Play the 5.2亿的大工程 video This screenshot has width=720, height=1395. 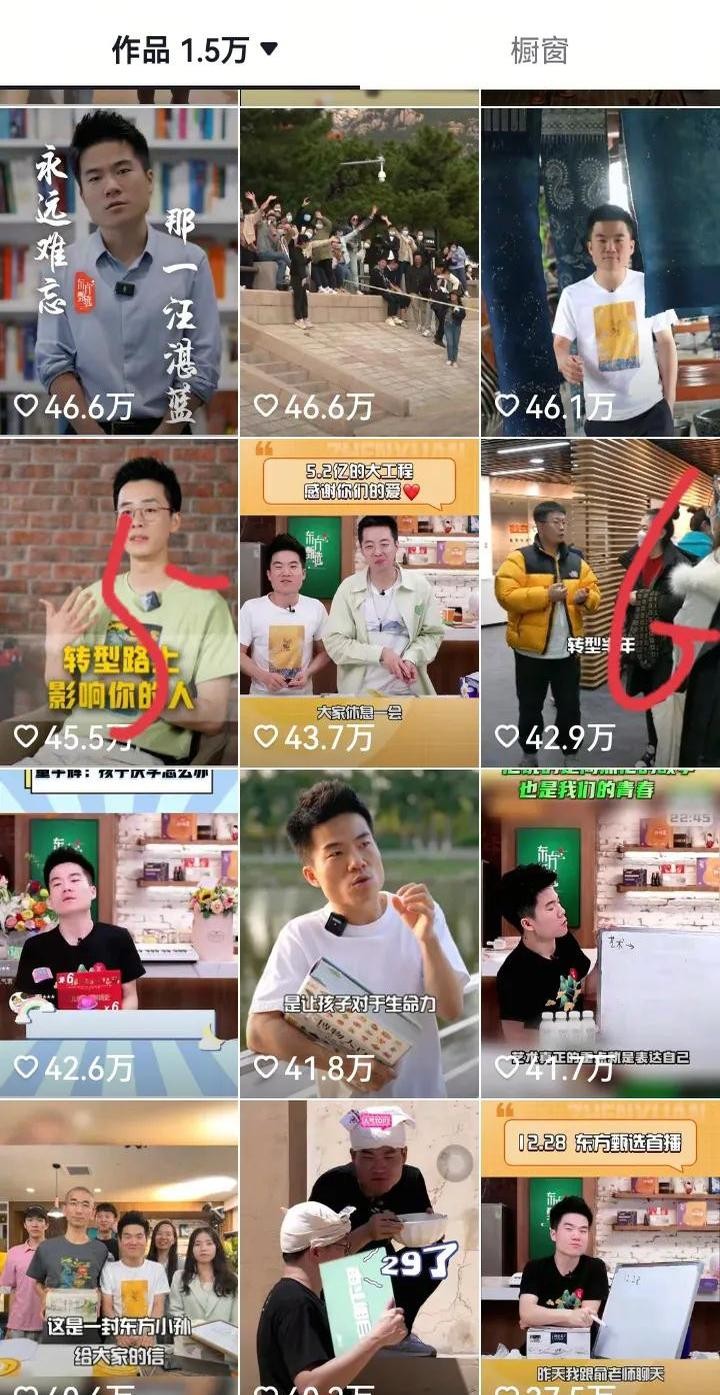click(359, 603)
